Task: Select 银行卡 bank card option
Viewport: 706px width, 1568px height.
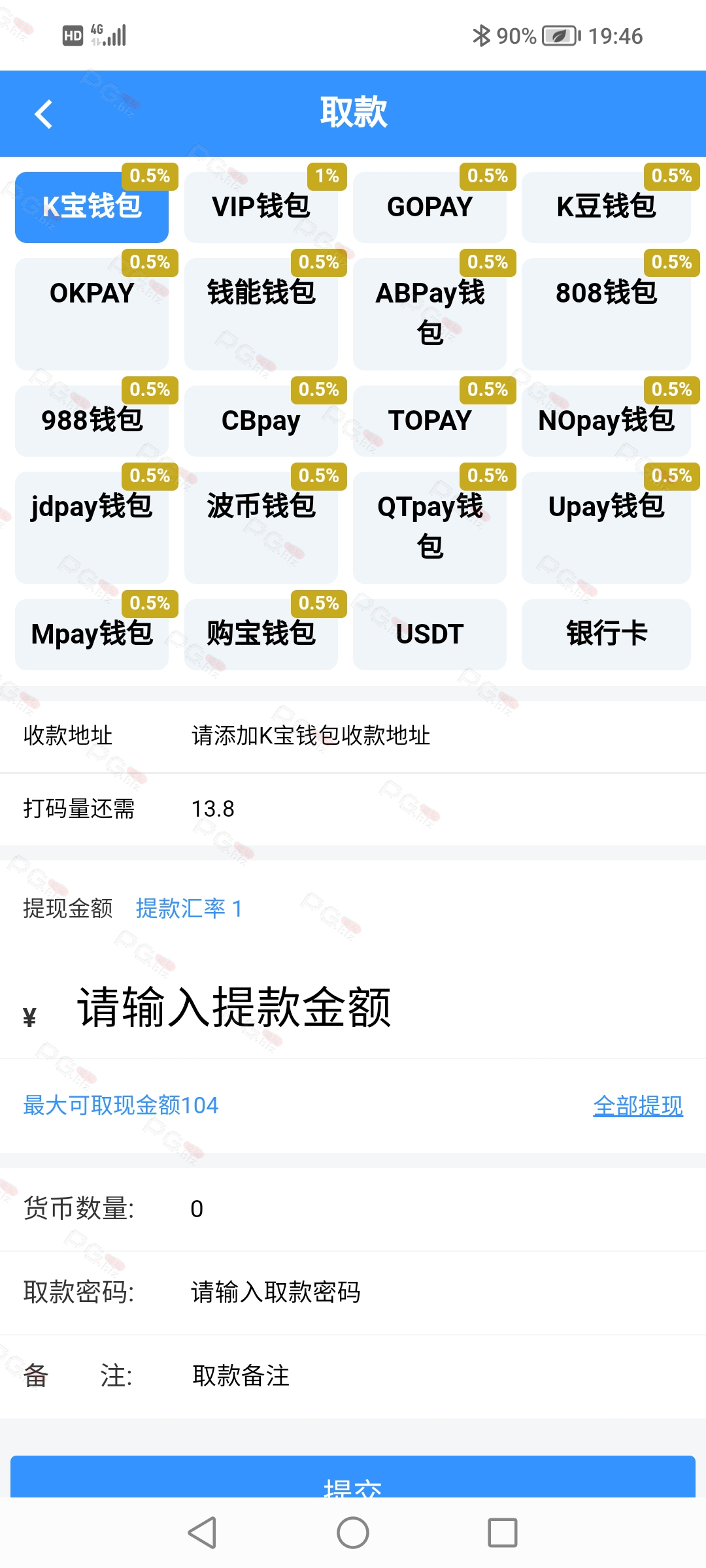Action: [x=606, y=634]
